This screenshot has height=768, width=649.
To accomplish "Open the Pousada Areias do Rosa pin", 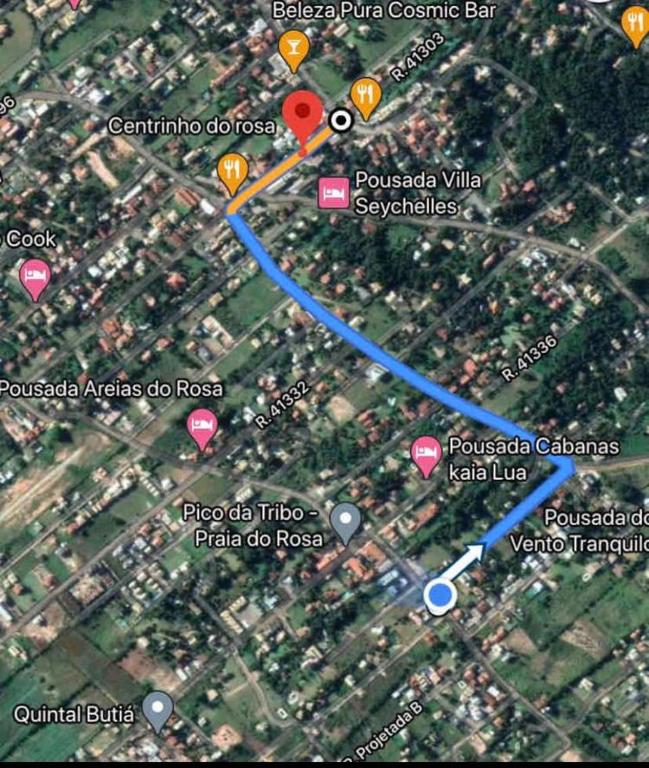I will [203, 426].
